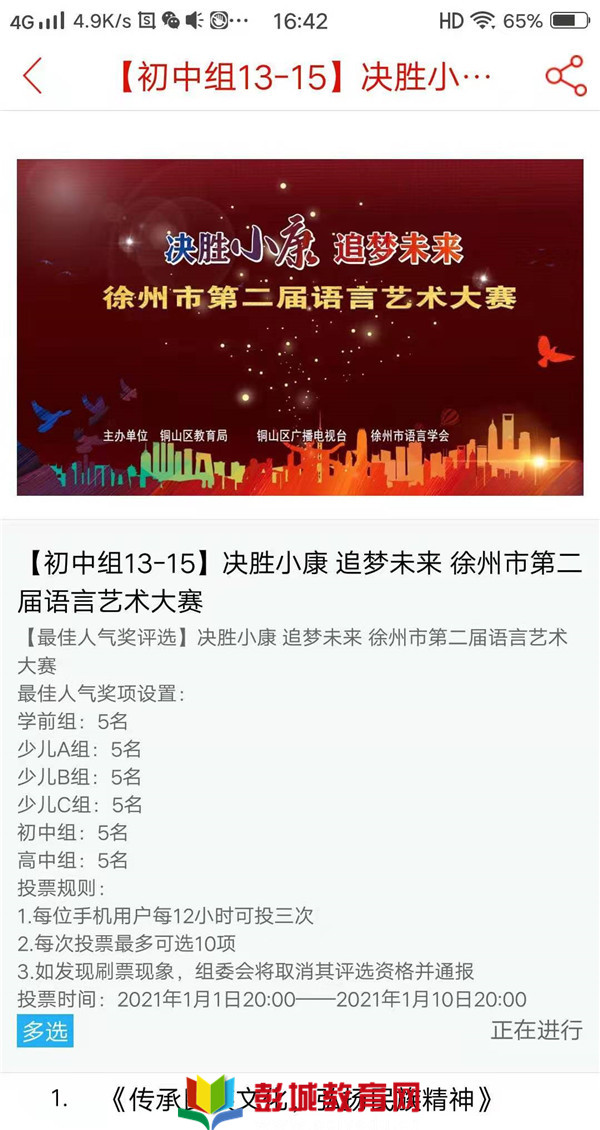
Task: Go back using the red arrow
Action: coord(33,76)
